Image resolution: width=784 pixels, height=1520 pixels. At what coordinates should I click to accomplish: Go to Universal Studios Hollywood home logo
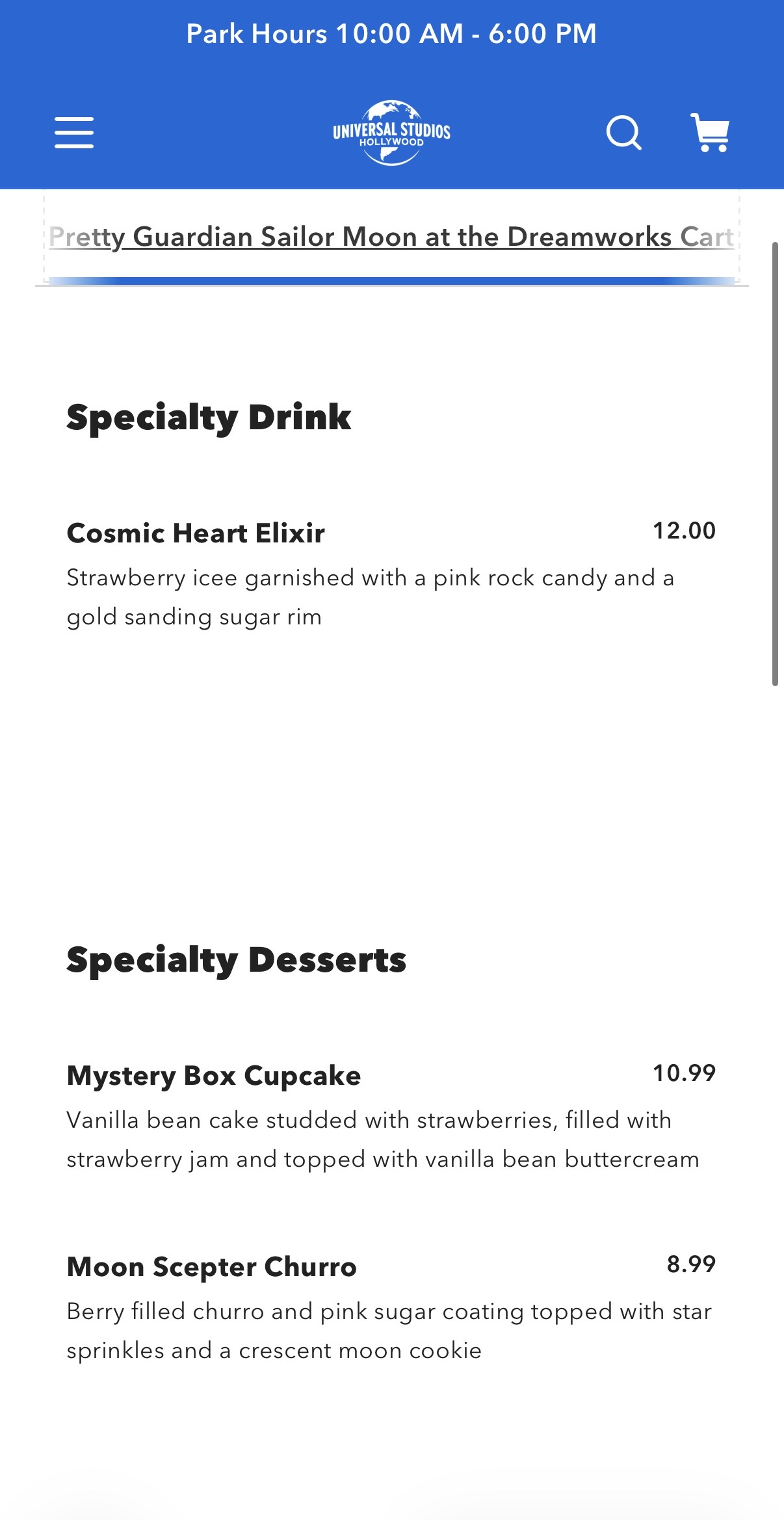coord(391,133)
